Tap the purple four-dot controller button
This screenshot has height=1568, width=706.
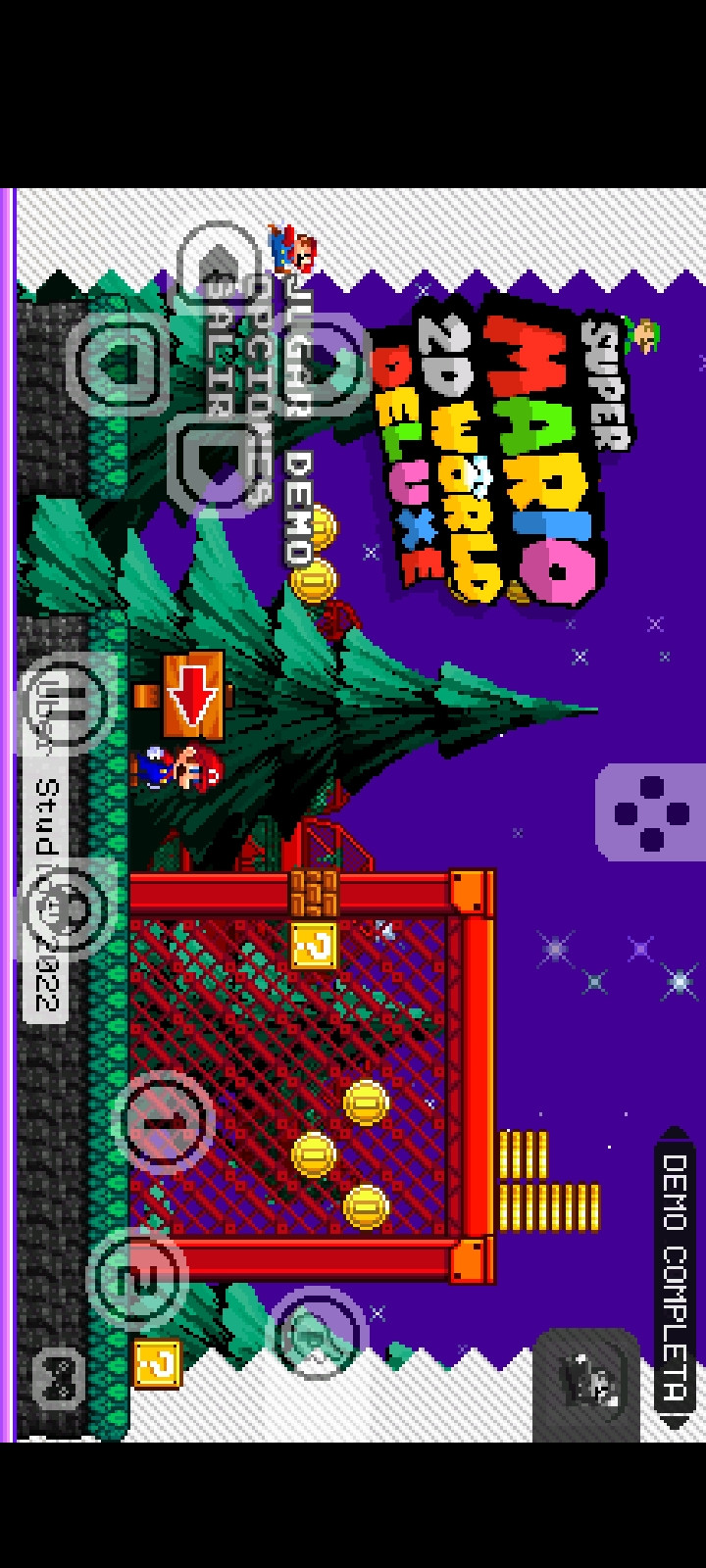pos(651,812)
